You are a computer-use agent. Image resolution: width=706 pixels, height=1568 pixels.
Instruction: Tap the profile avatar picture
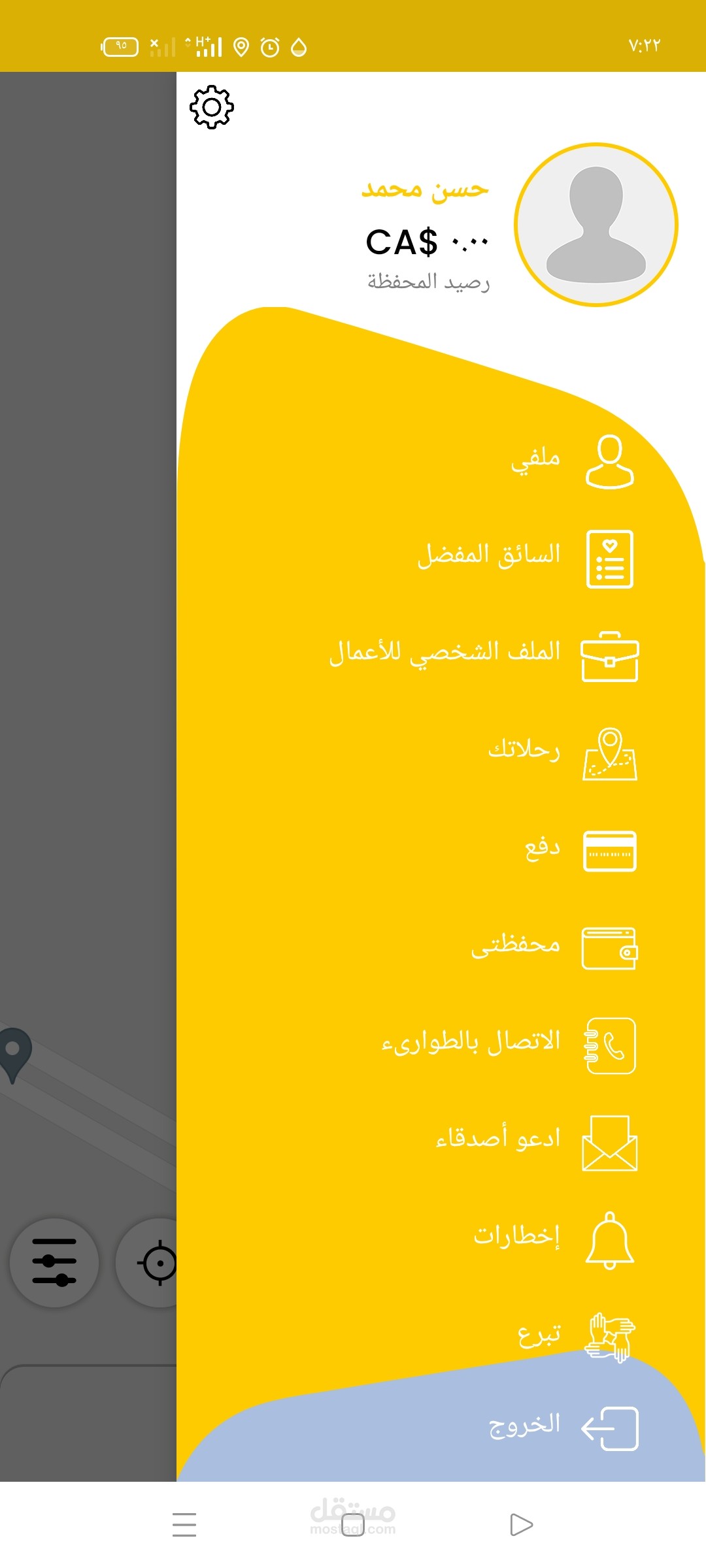(x=596, y=225)
